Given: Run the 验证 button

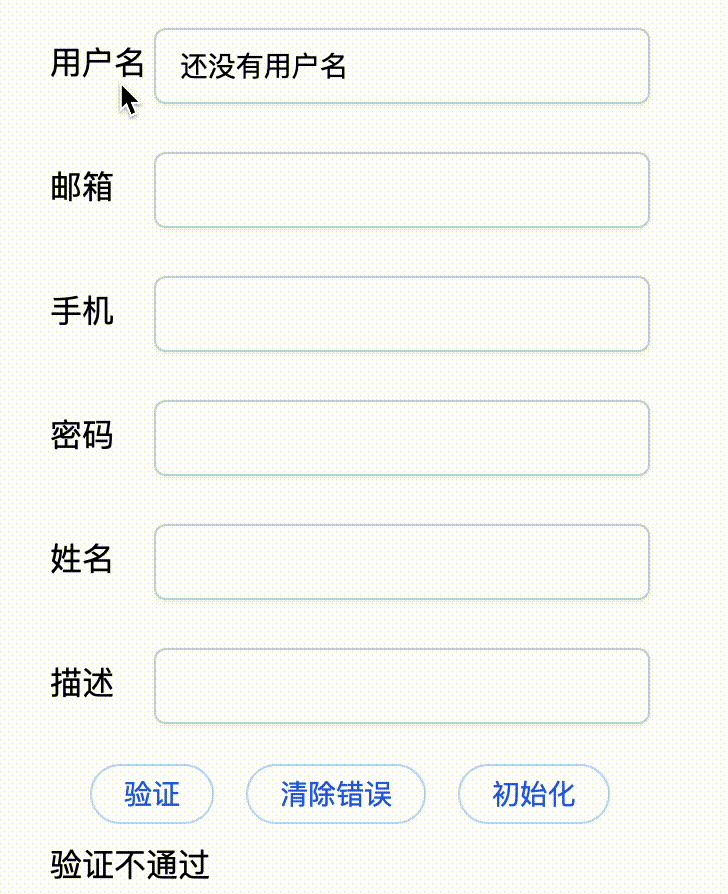Looking at the screenshot, I should point(152,794).
